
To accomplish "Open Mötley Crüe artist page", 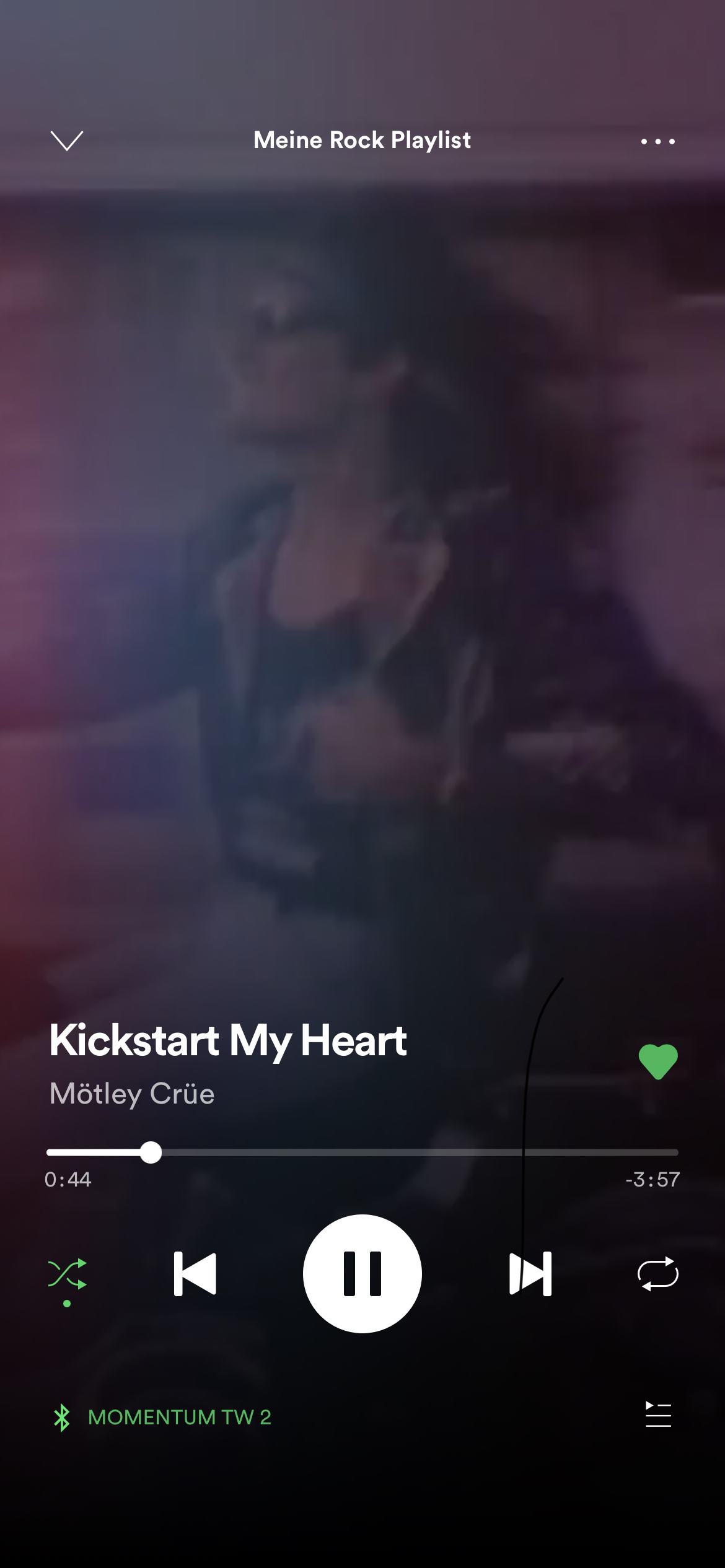I will pyautogui.click(x=132, y=1094).
